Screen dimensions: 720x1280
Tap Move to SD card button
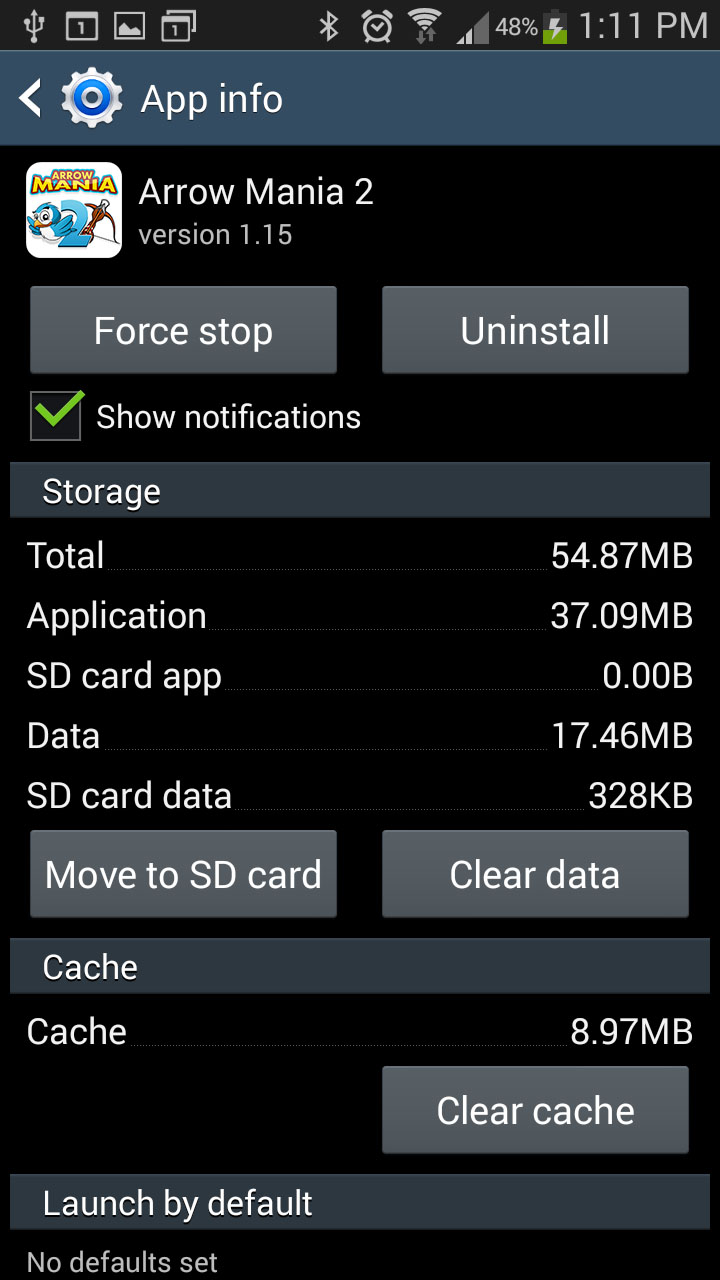click(183, 875)
